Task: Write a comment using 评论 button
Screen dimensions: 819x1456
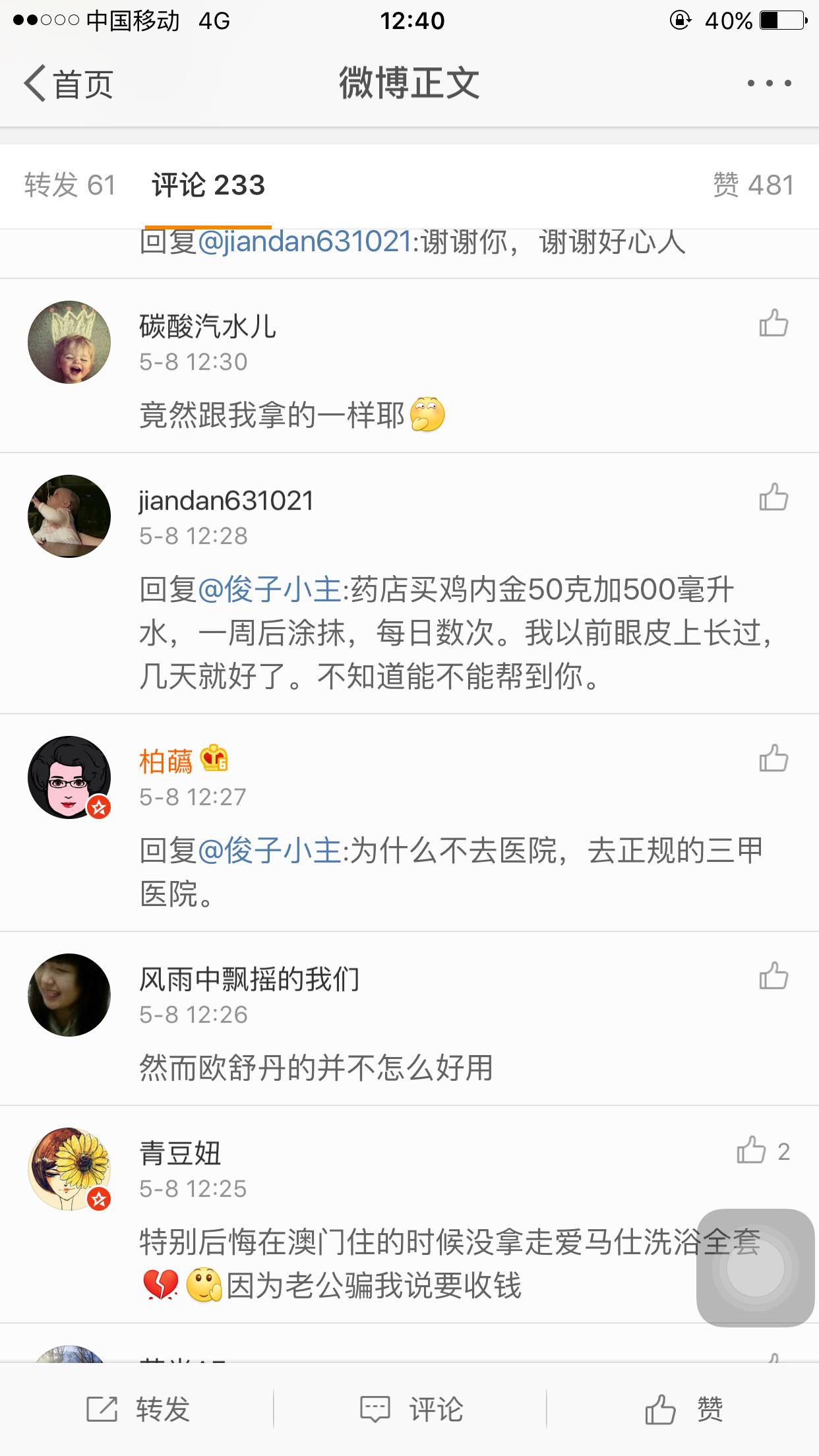Action: 411,1409
